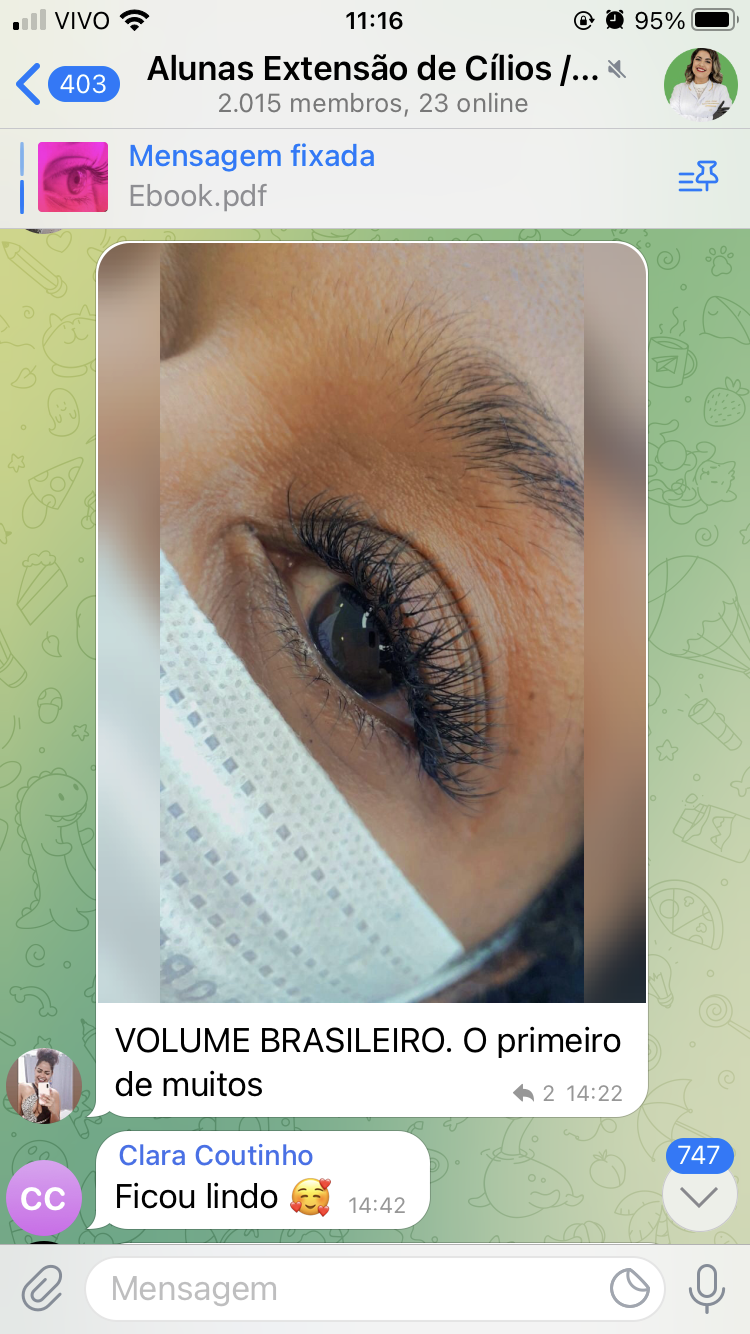Open the eyelash photo full screen
Image resolution: width=750 pixels, height=1334 pixels.
(x=372, y=622)
